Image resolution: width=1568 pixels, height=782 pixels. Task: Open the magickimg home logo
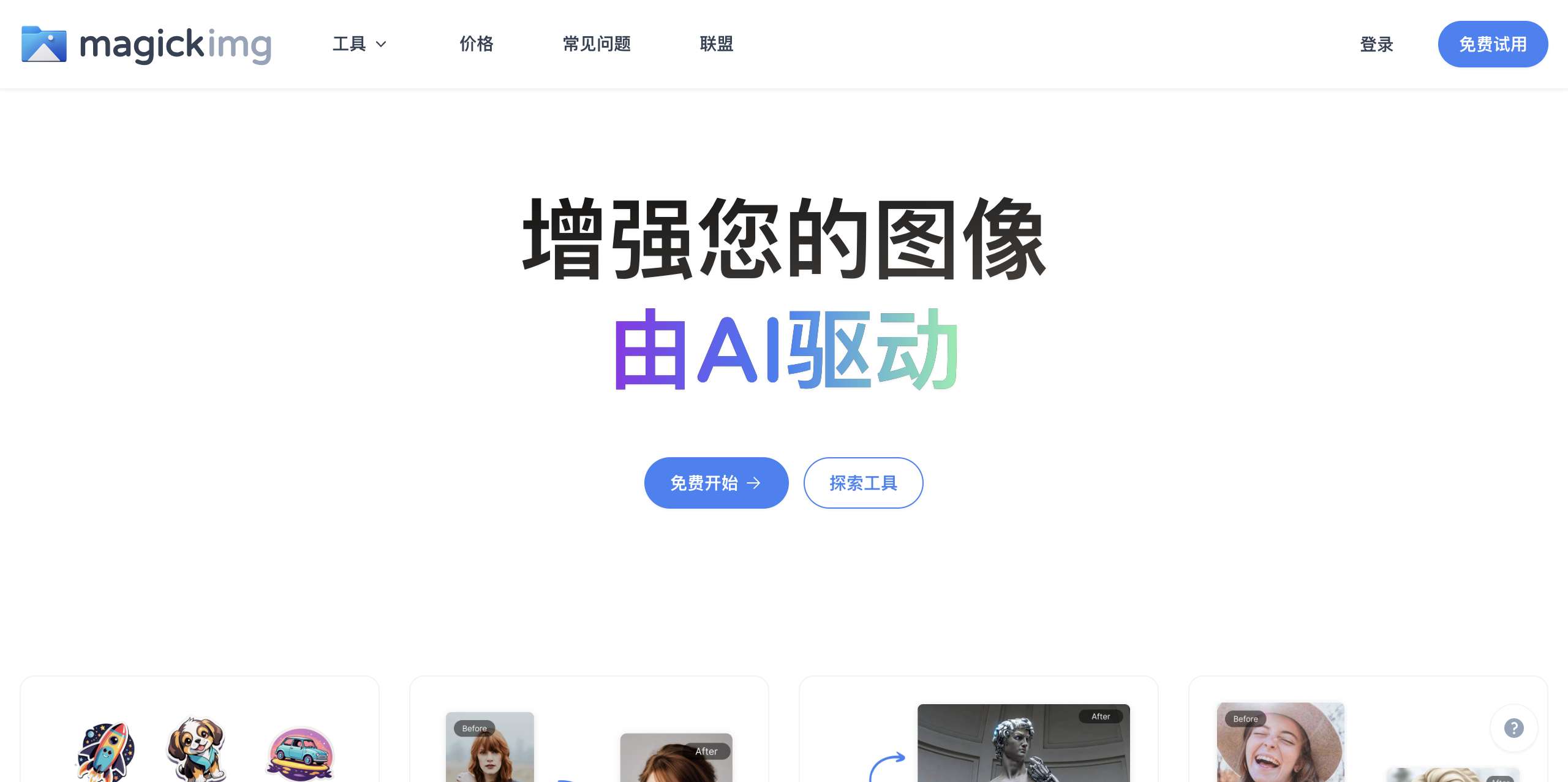click(x=146, y=44)
